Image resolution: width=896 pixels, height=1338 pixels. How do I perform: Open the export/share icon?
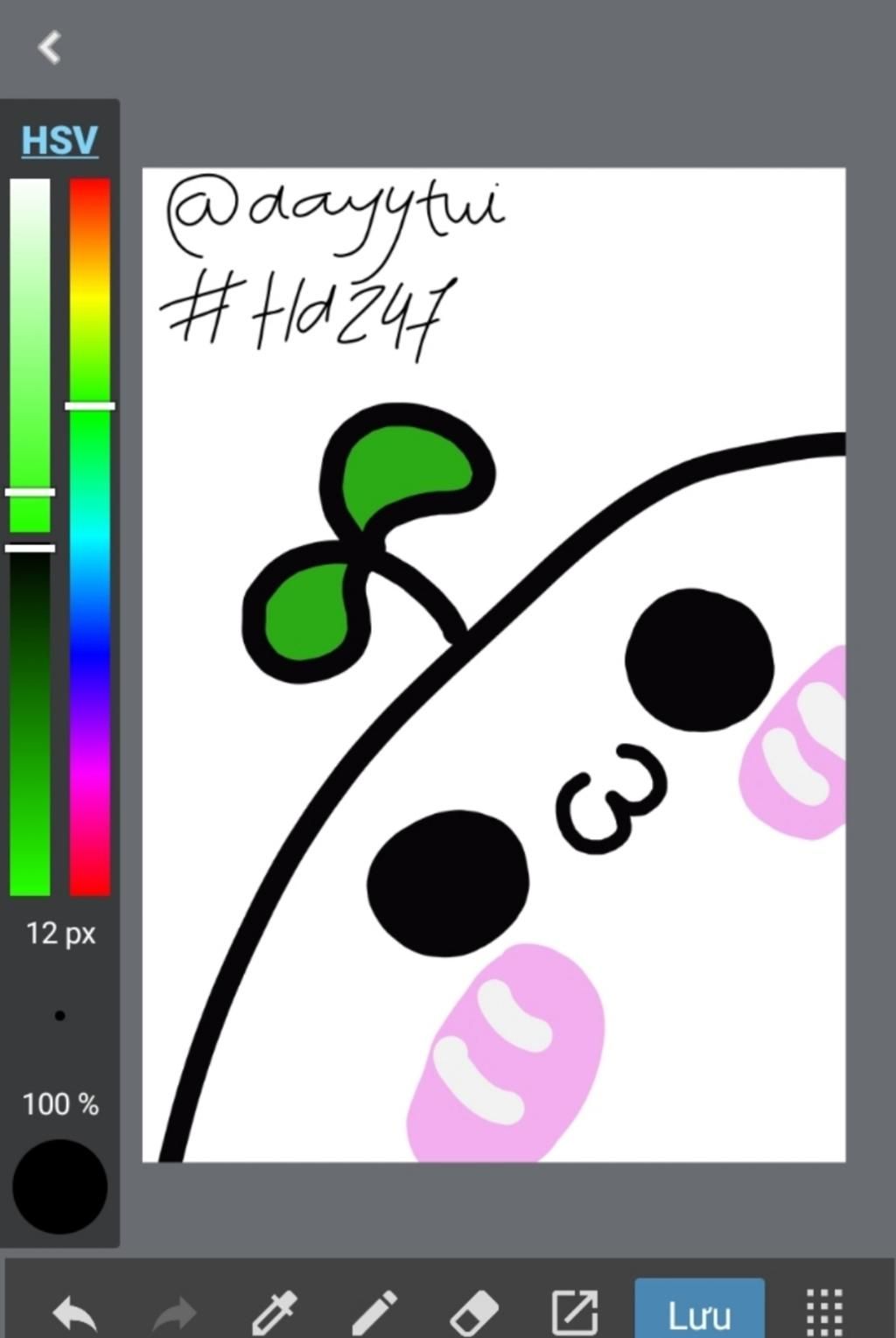[574, 1313]
